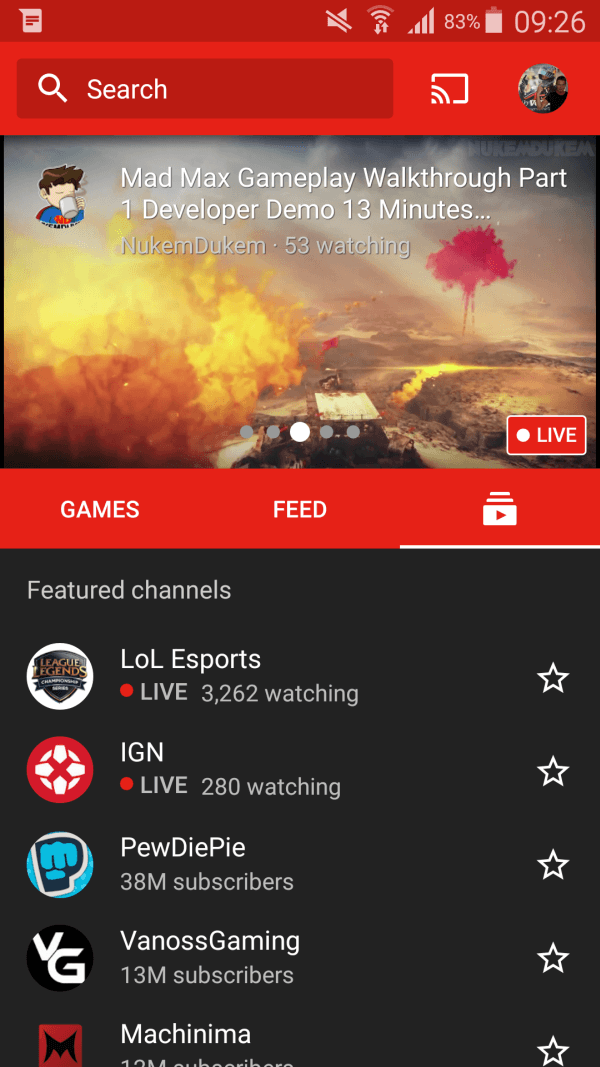600x1067 pixels.
Task: Select the channels subscriptions tab icon
Action: coord(499,509)
